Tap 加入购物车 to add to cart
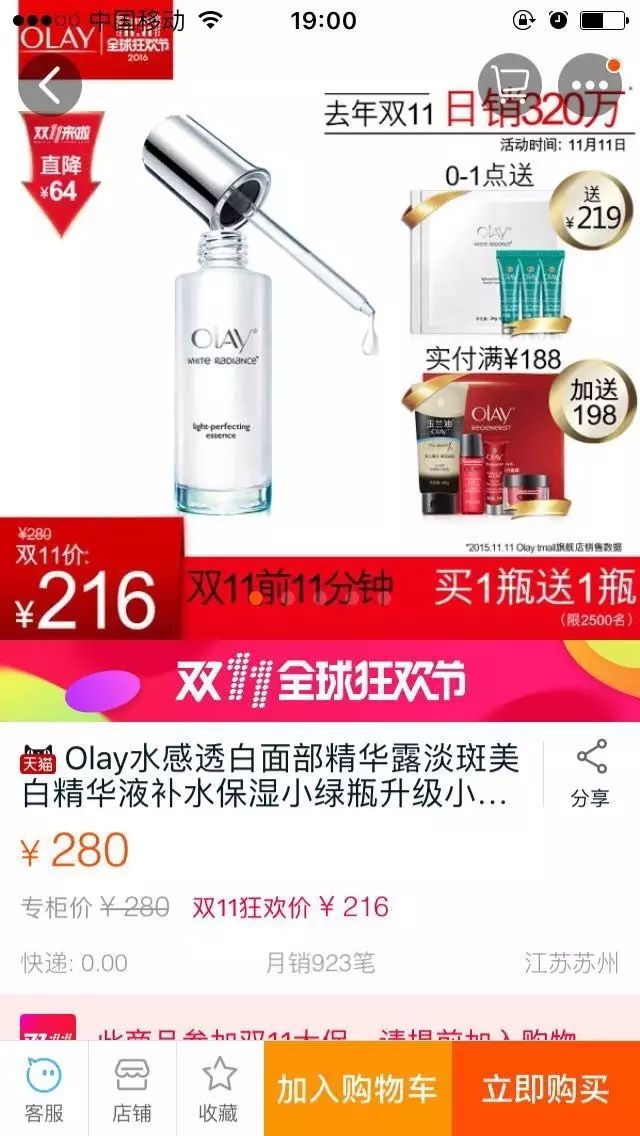This screenshot has height=1136, width=640. click(358, 1088)
